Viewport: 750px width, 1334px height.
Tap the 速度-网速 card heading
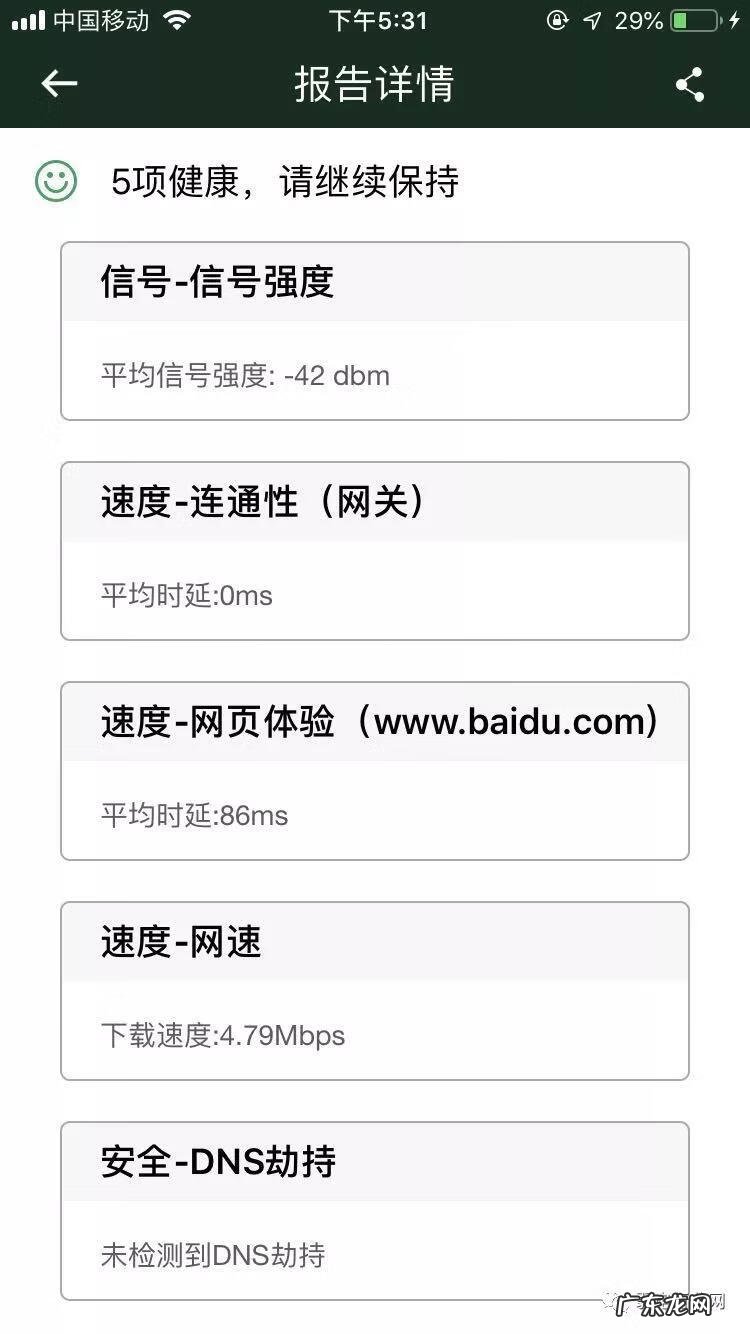180,943
